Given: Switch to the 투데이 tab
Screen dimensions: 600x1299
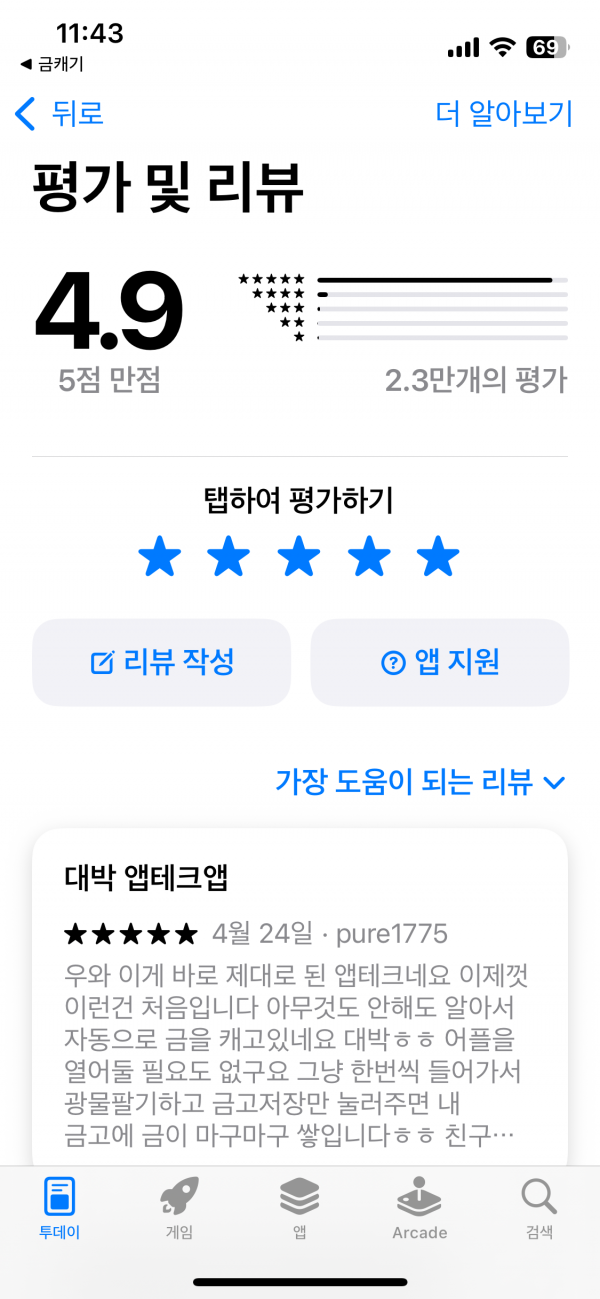Looking at the screenshot, I should tap(60, 1208).
